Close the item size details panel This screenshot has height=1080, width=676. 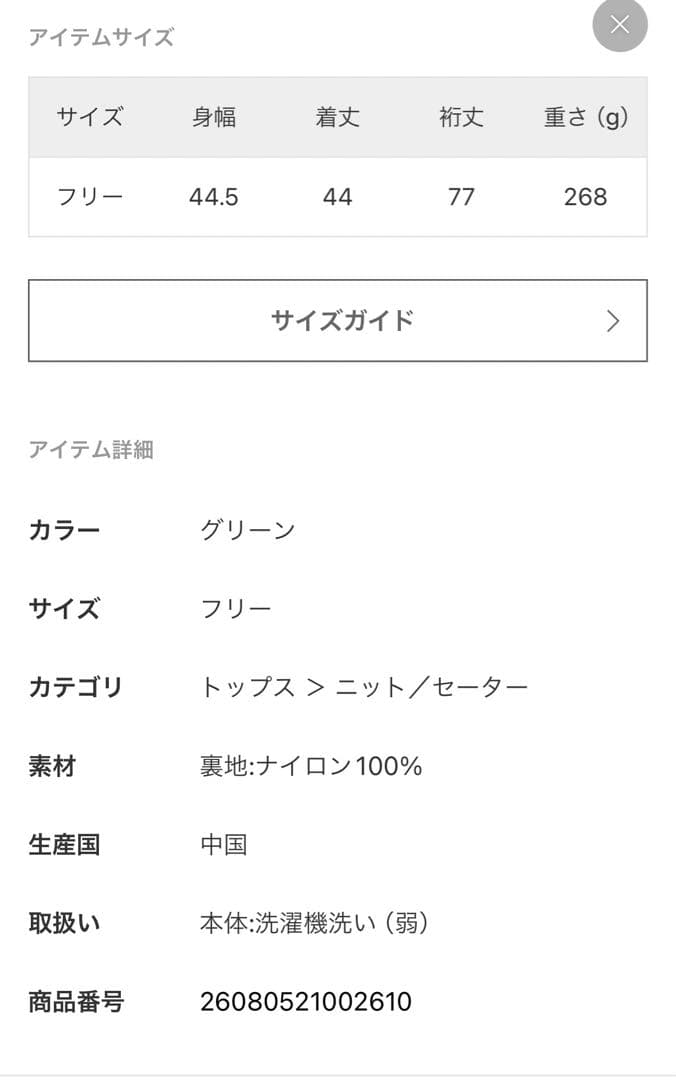coord(620,25)
